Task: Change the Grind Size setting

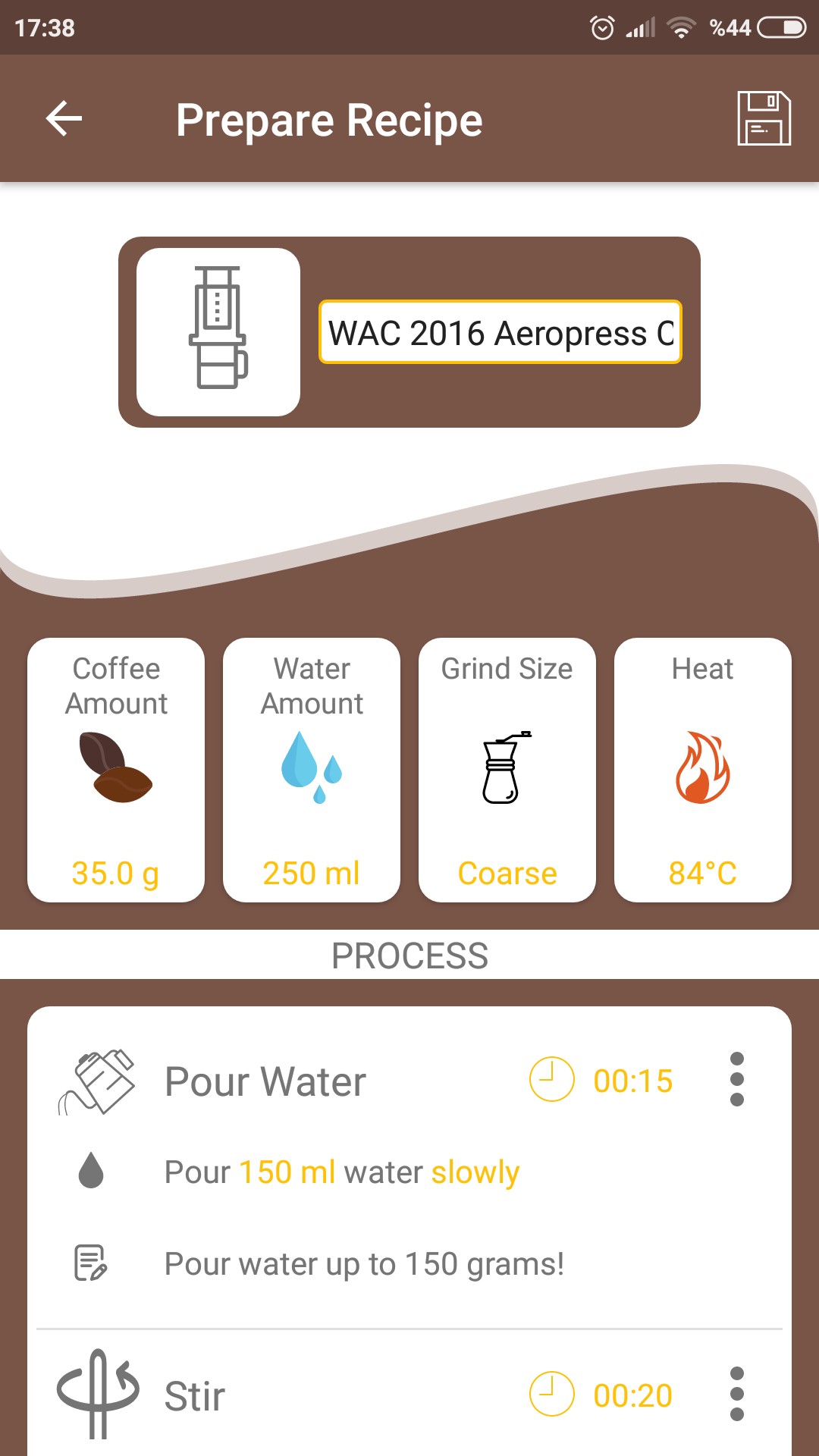Action: coord(507,770)
